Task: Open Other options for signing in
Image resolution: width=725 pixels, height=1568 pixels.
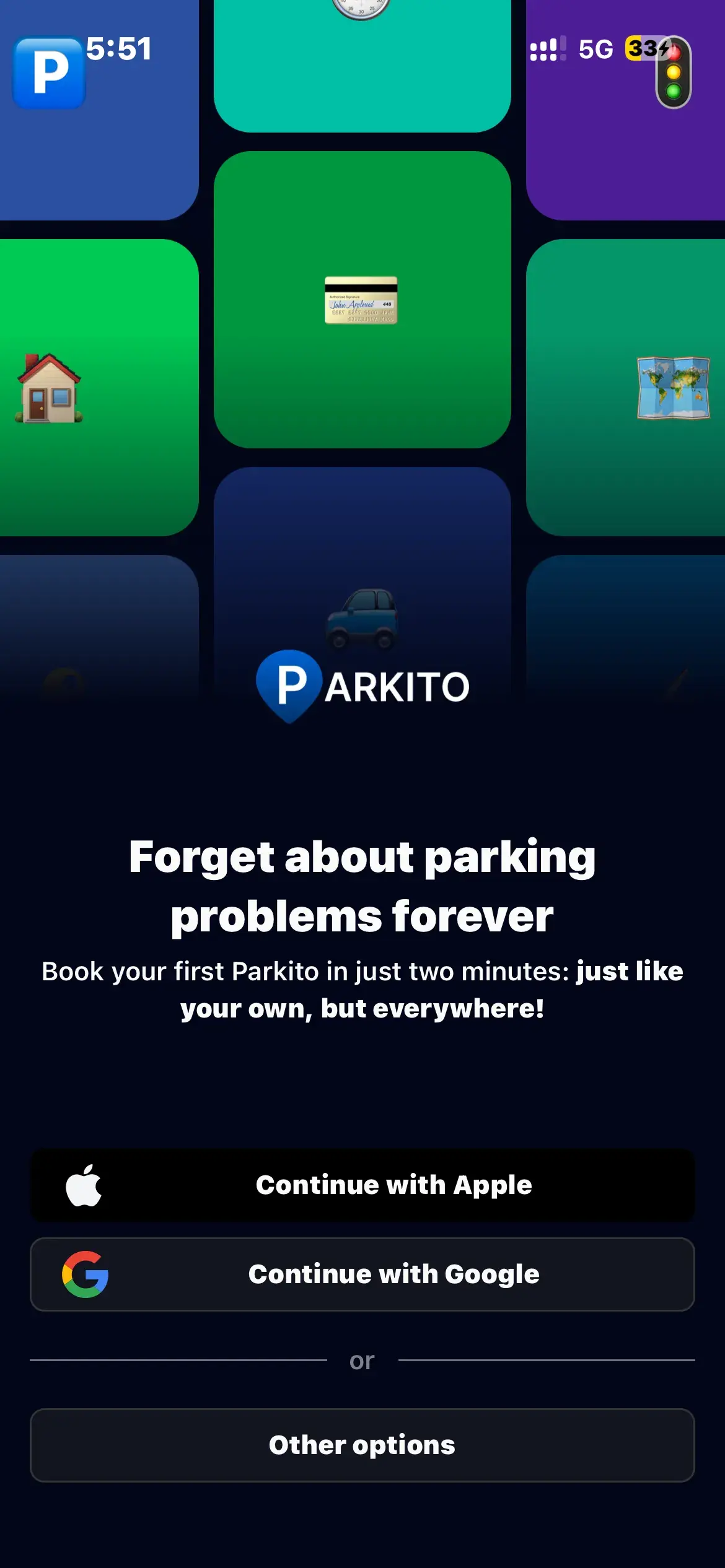Action: 362,1445
